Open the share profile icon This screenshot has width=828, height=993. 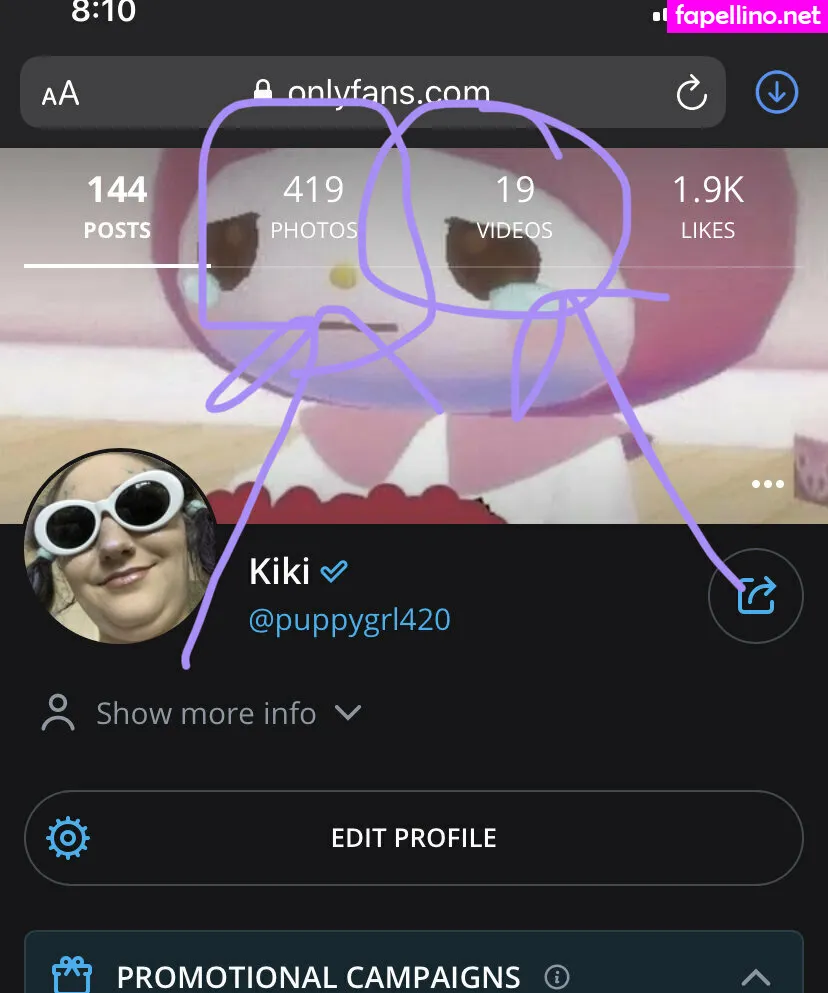[755, 595]
